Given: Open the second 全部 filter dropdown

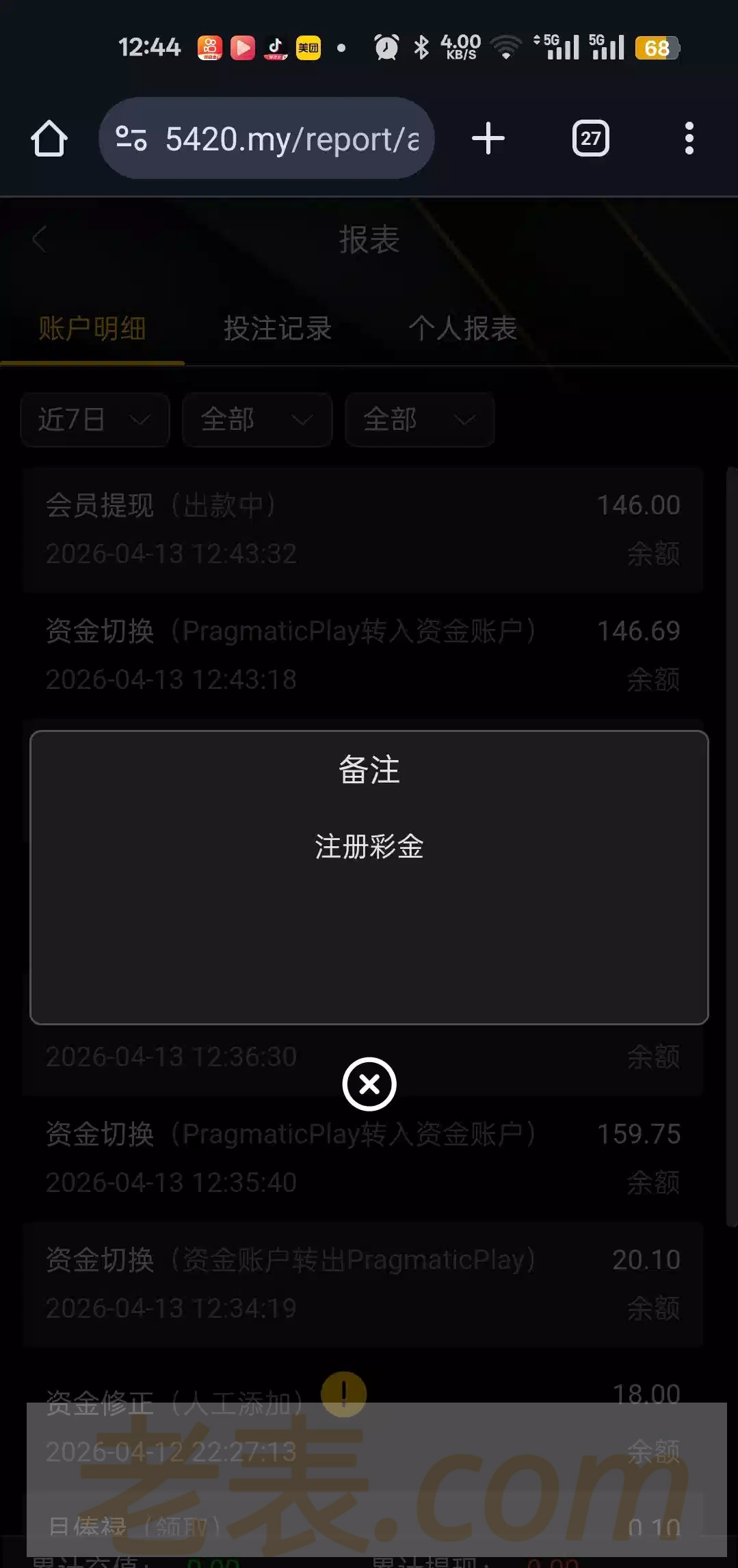Looking at the screenshot, I should tap(419, 420).
